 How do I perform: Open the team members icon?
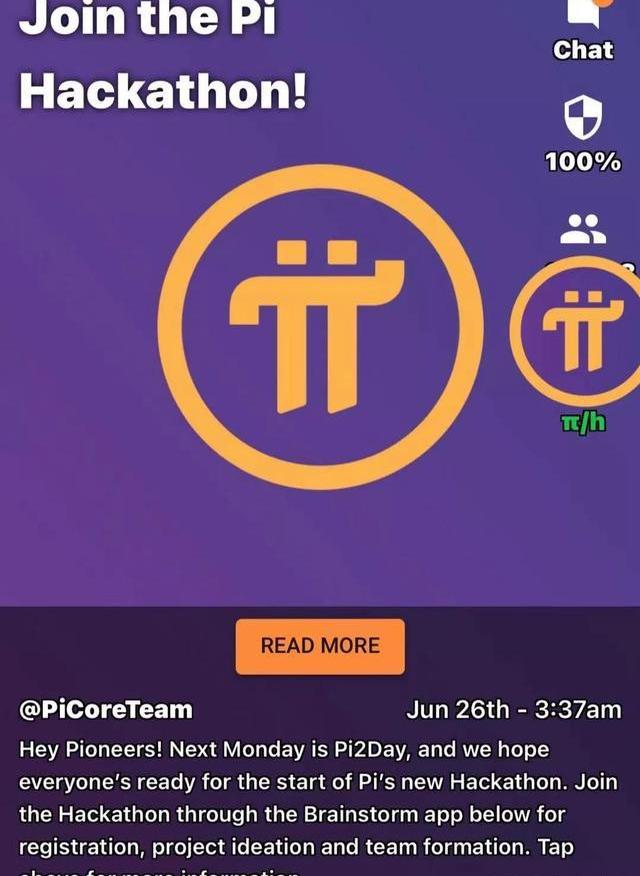pos(583,230)
